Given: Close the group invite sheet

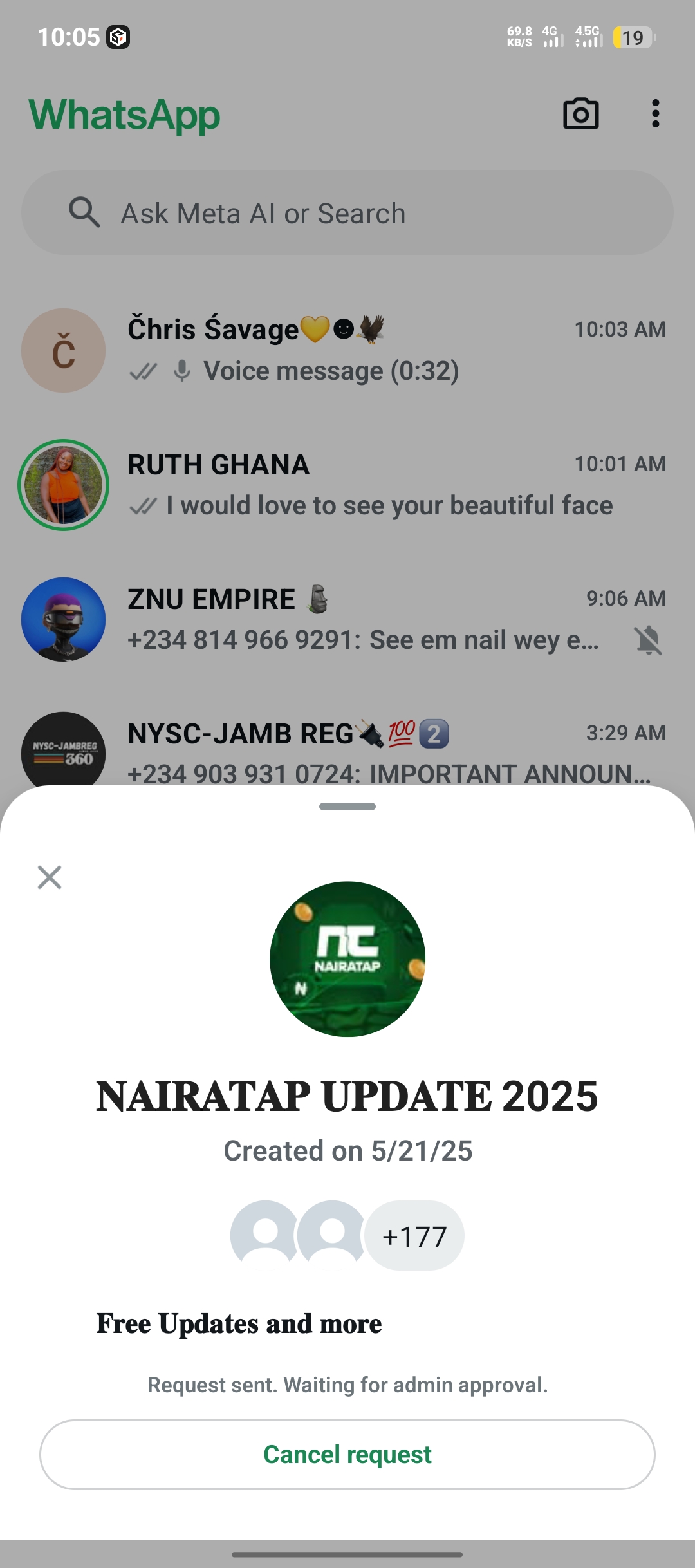Looking at the screenshot, I should [50, 877].
